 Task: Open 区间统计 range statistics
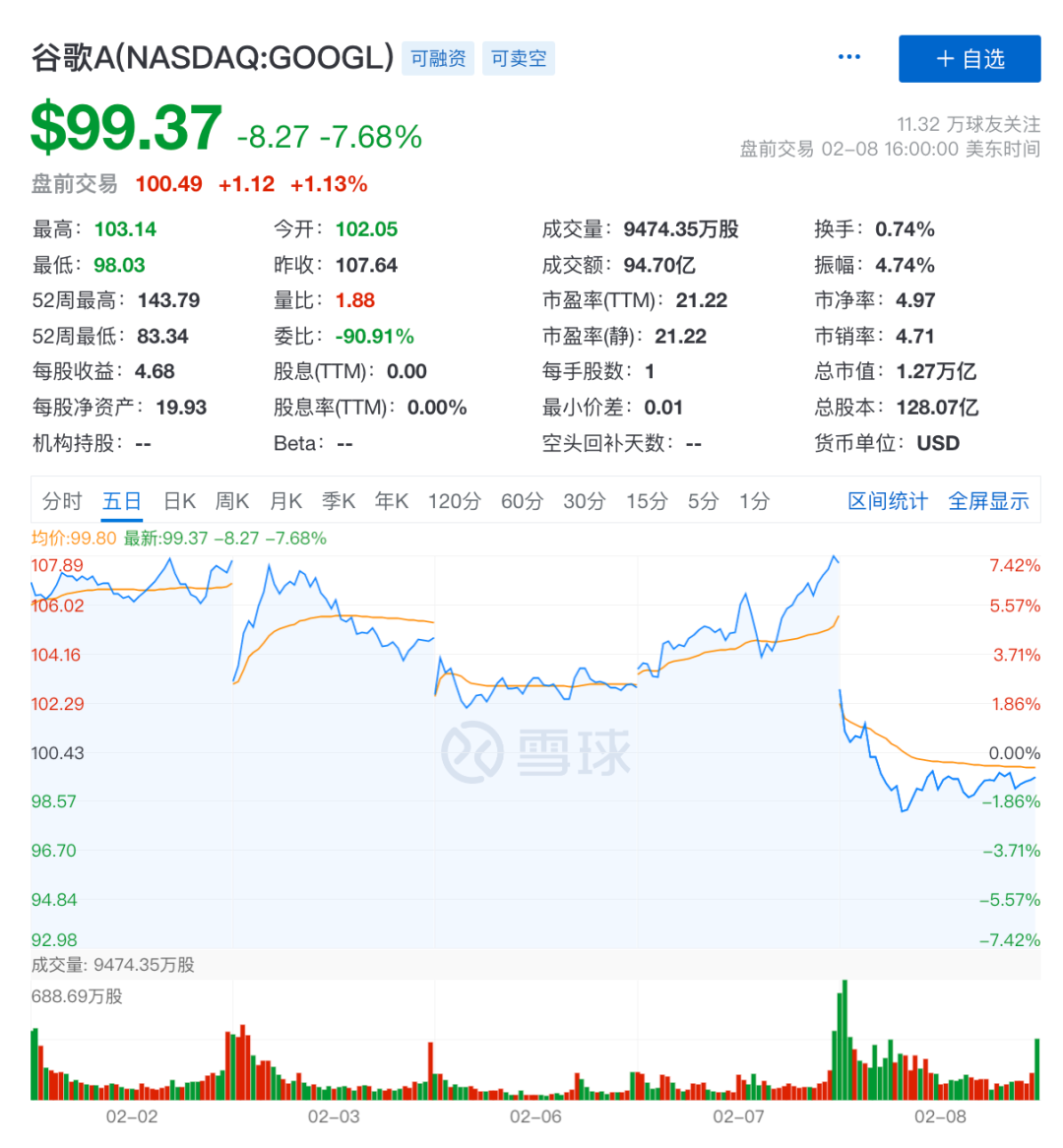click(888, 501)
